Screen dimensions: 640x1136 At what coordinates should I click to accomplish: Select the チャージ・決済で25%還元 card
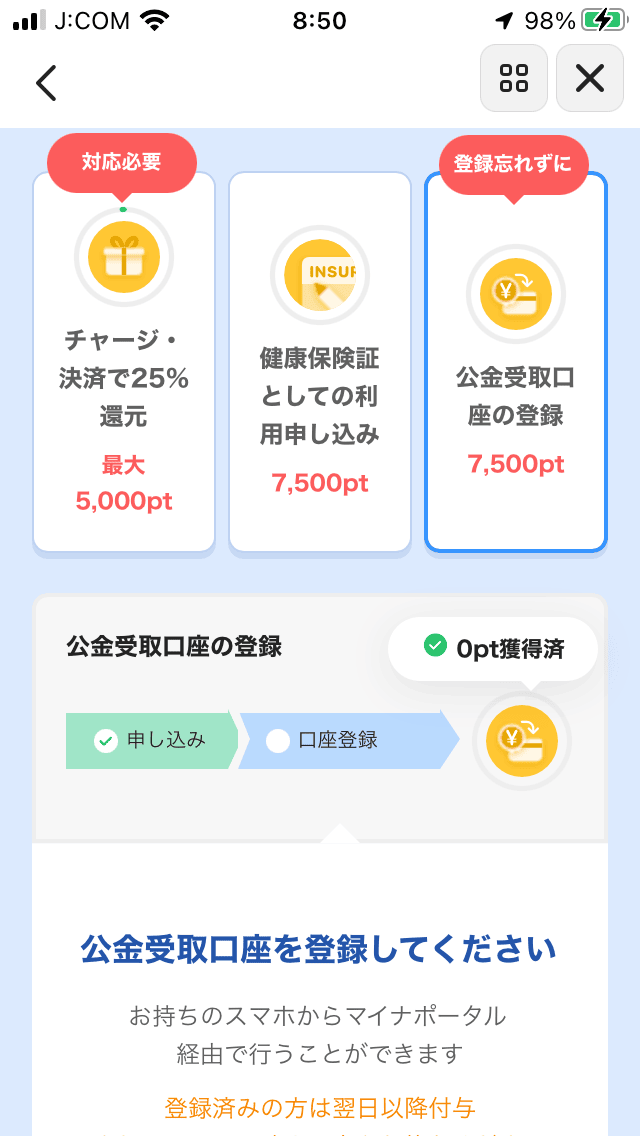pos(124,362)
